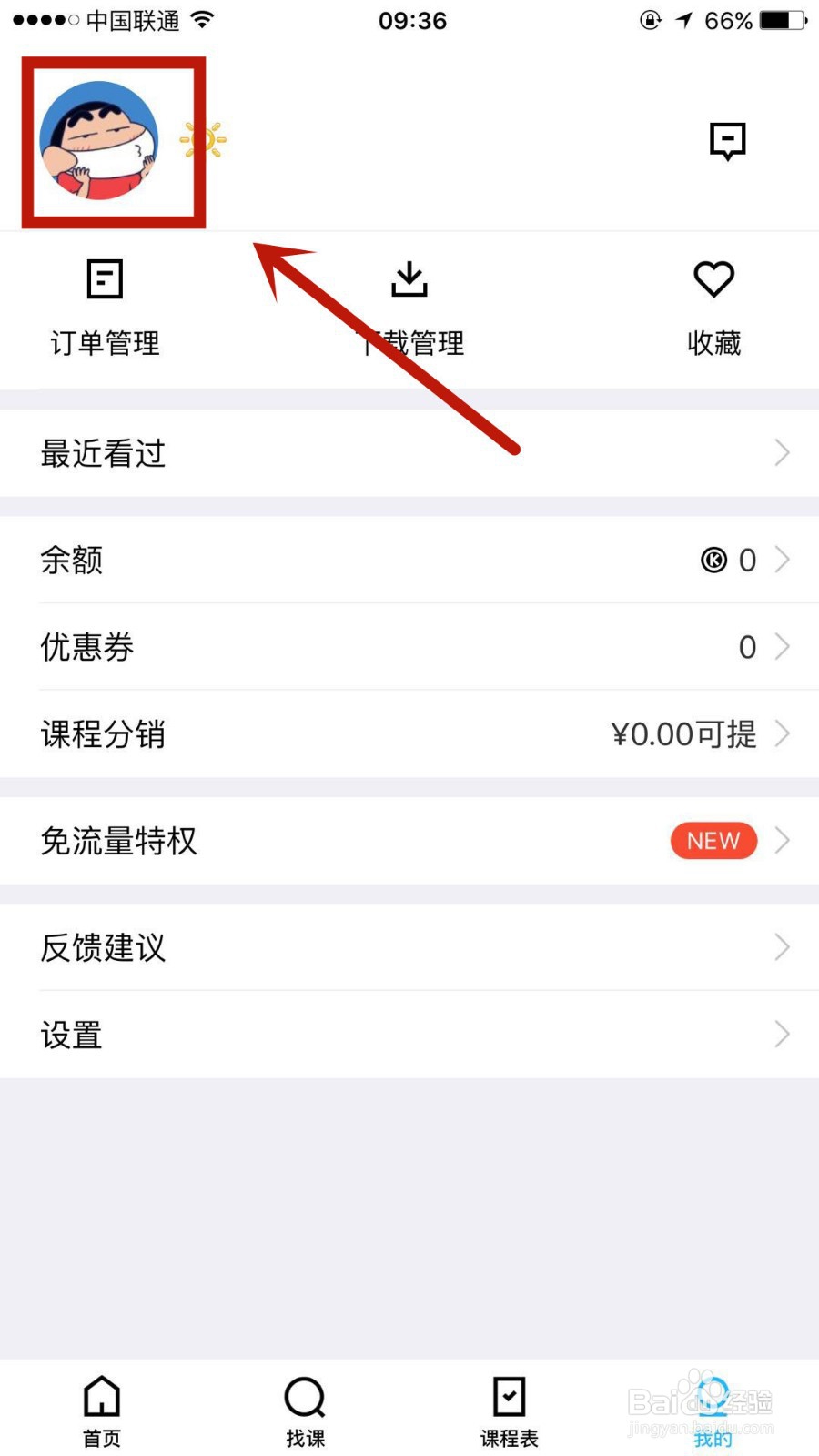Open the 设置 settings entry
819x1456 pixels.
(x=781, y=1034)
